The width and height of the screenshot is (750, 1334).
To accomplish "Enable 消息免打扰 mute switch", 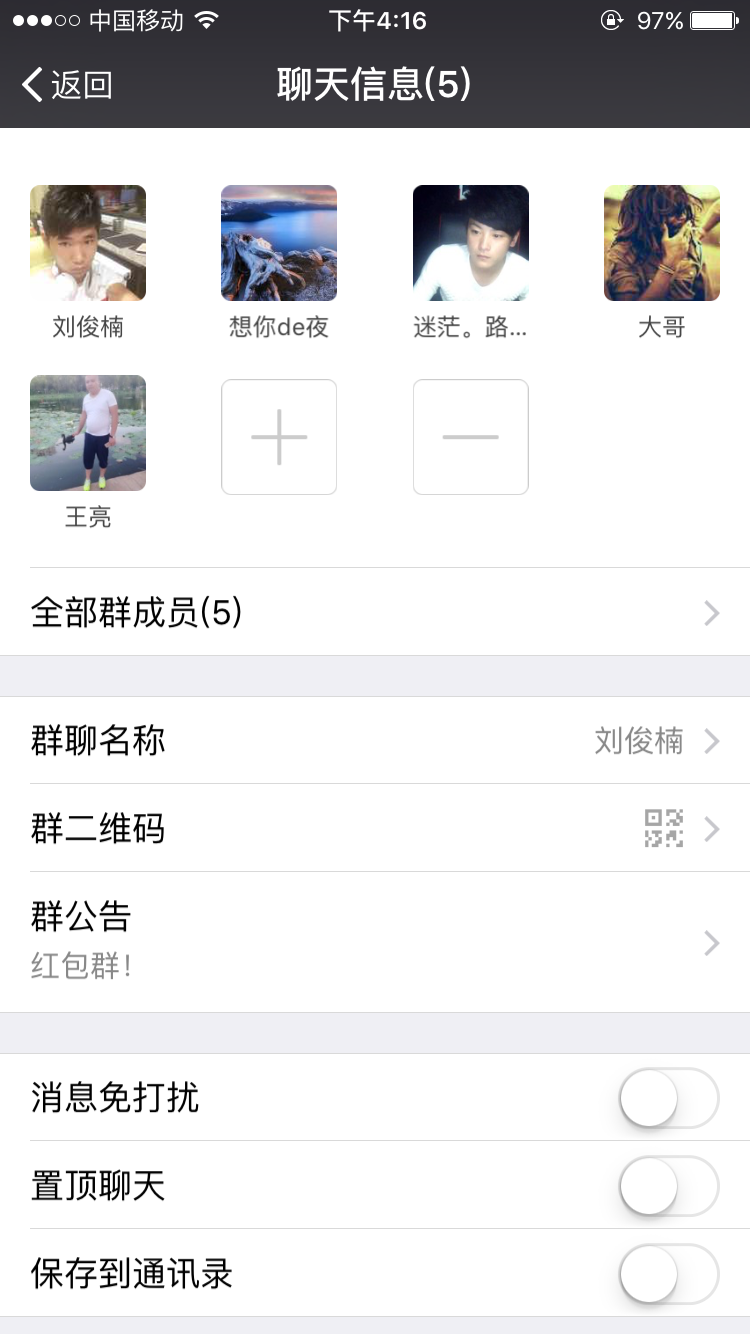I will pos(669,1098).
